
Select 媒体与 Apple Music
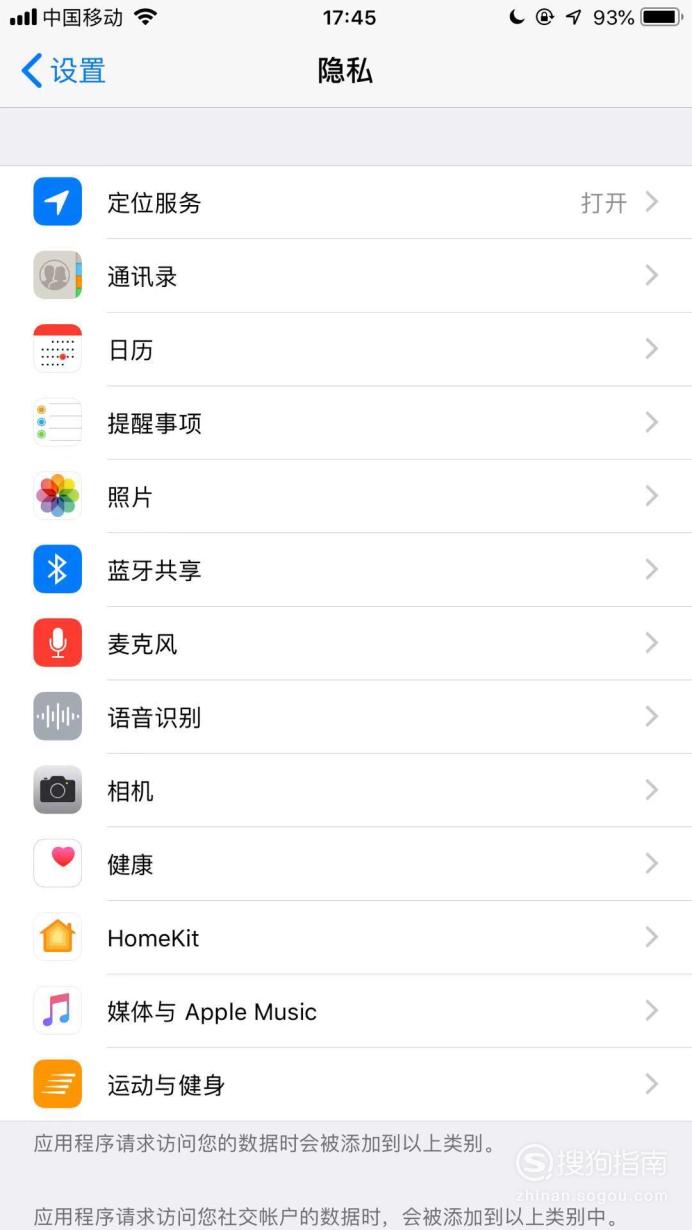coord(346,1011)
